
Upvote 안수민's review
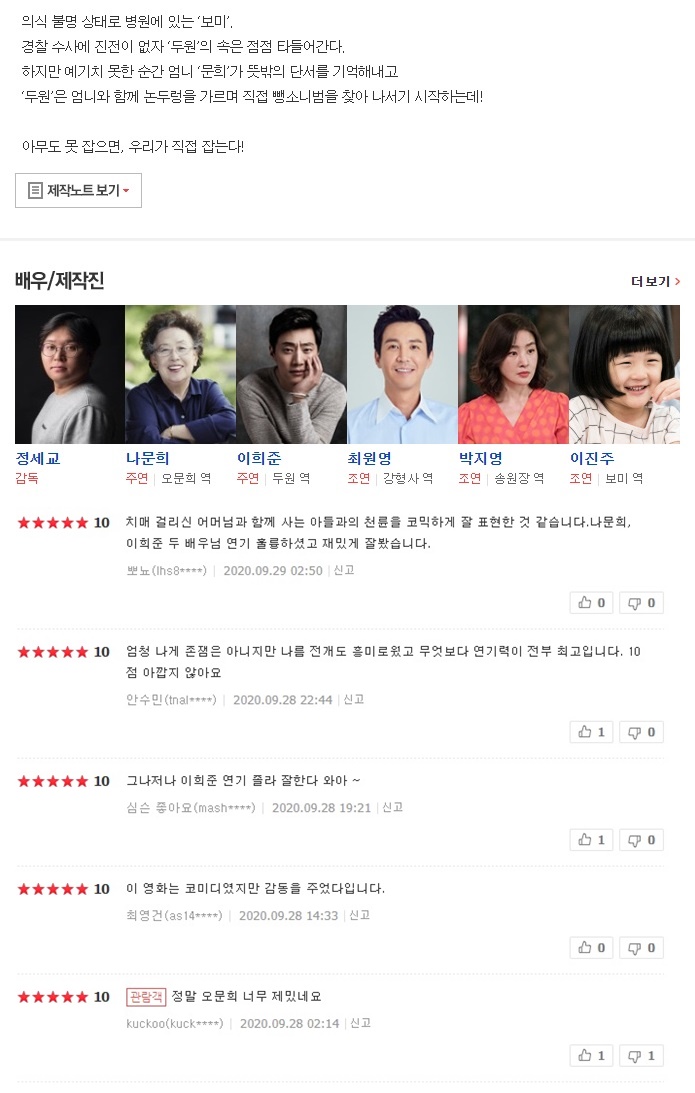coord(590,732)
